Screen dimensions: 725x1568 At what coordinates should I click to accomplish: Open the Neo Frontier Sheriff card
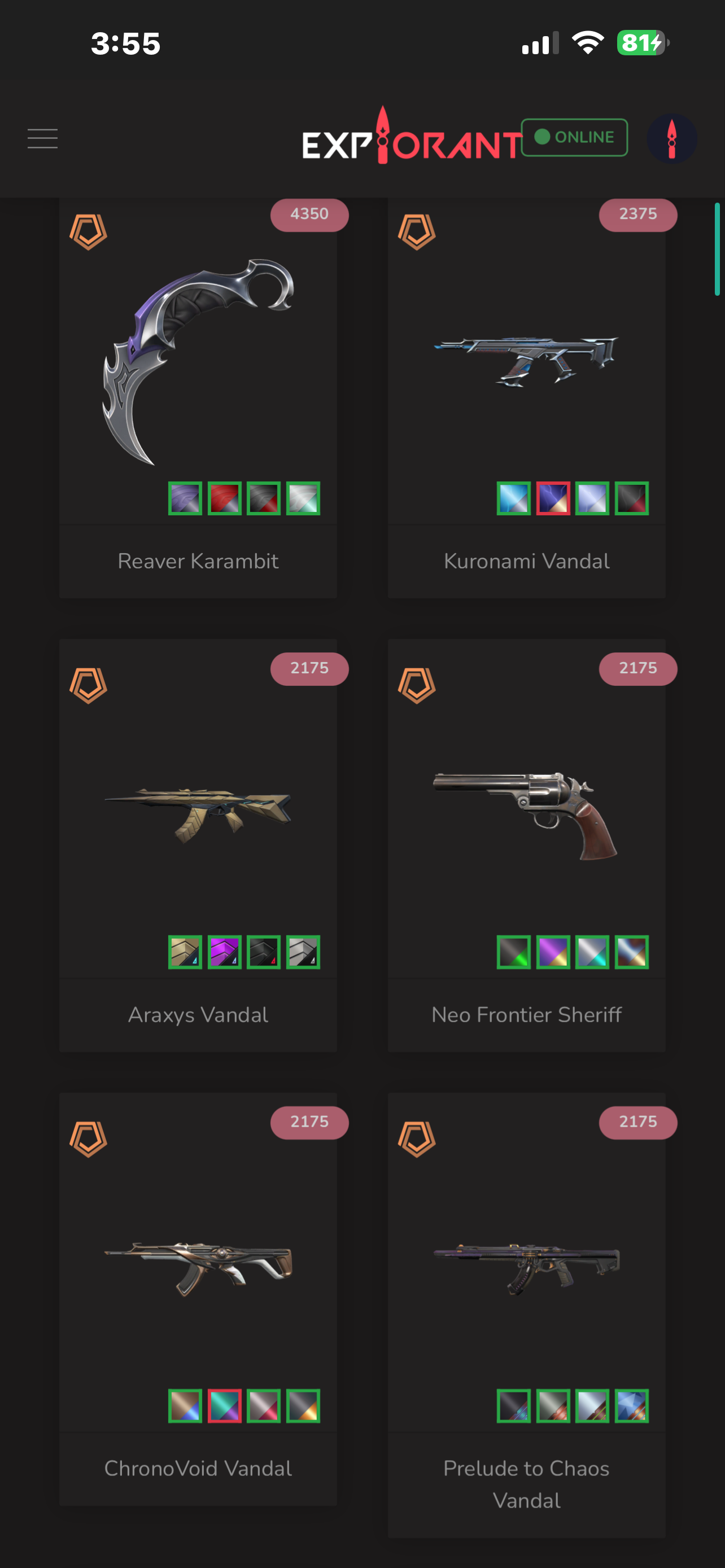526,816
